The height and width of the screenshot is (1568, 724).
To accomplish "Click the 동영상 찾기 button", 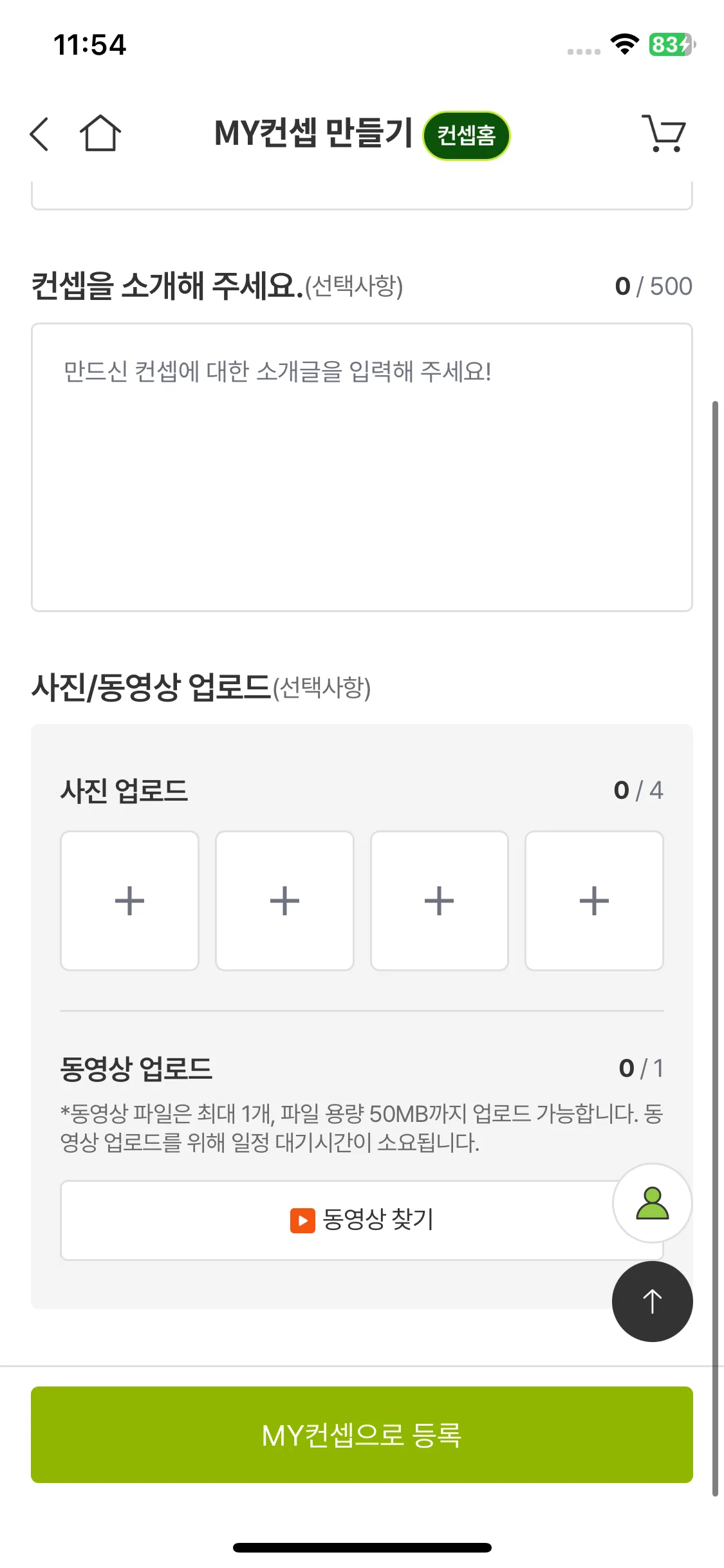I will 362,1218.
